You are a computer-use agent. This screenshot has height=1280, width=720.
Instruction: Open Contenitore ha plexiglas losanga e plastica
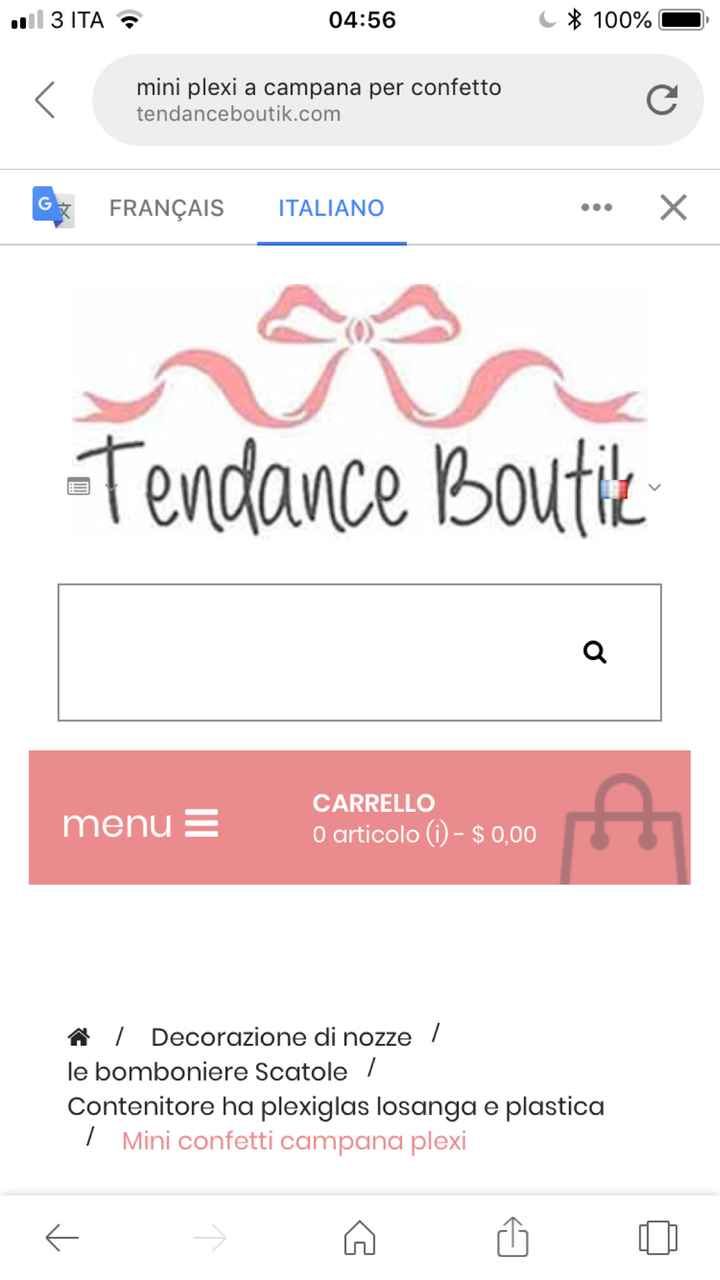[335, 1106]
